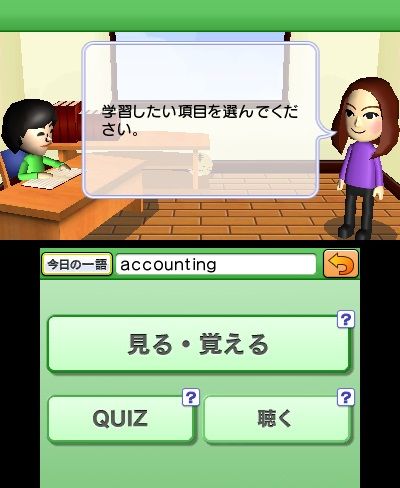Show help for the 聴く button
400x488 pixels.
click(346, 397)
